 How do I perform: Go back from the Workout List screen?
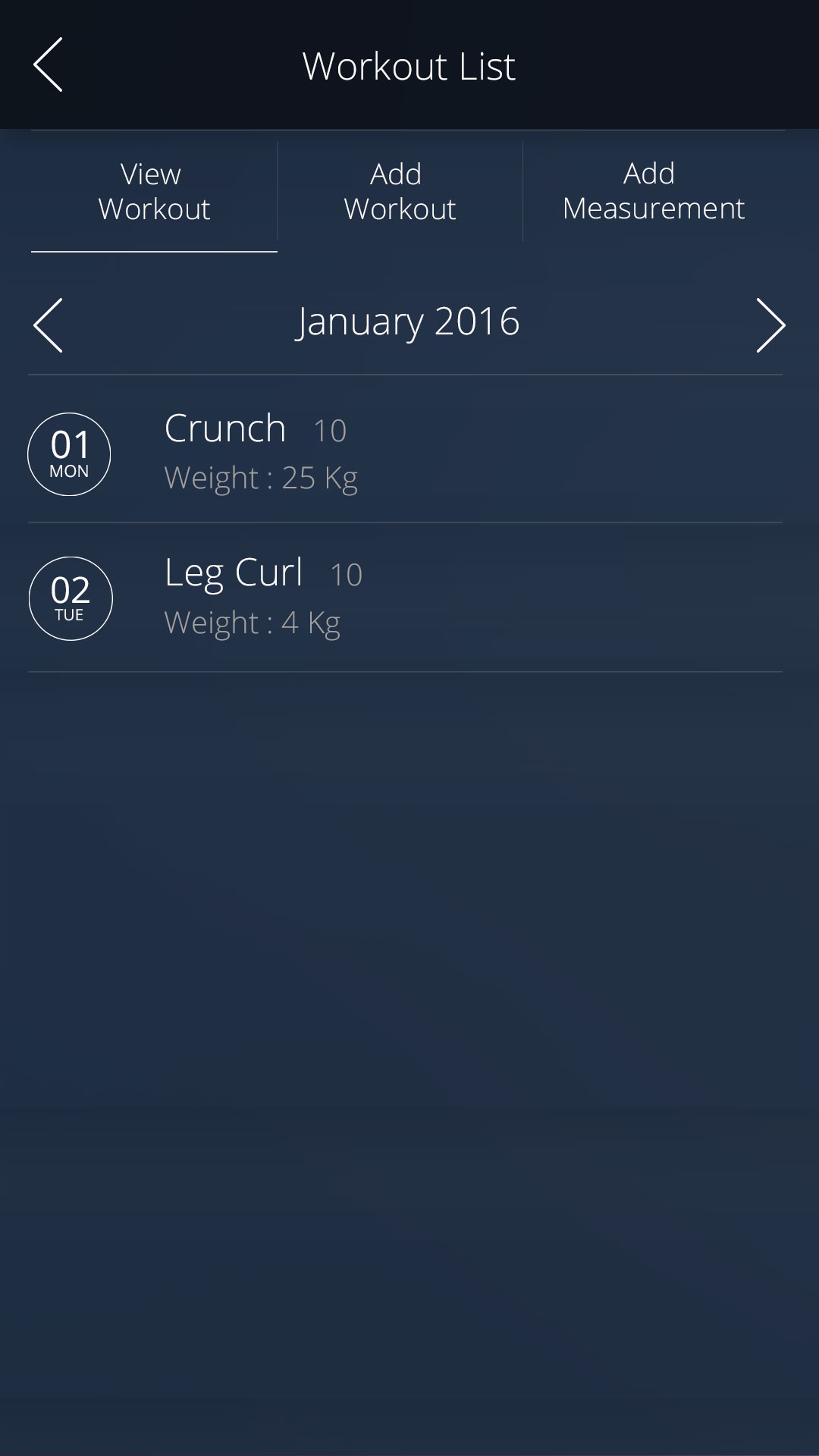pos(49,65)
